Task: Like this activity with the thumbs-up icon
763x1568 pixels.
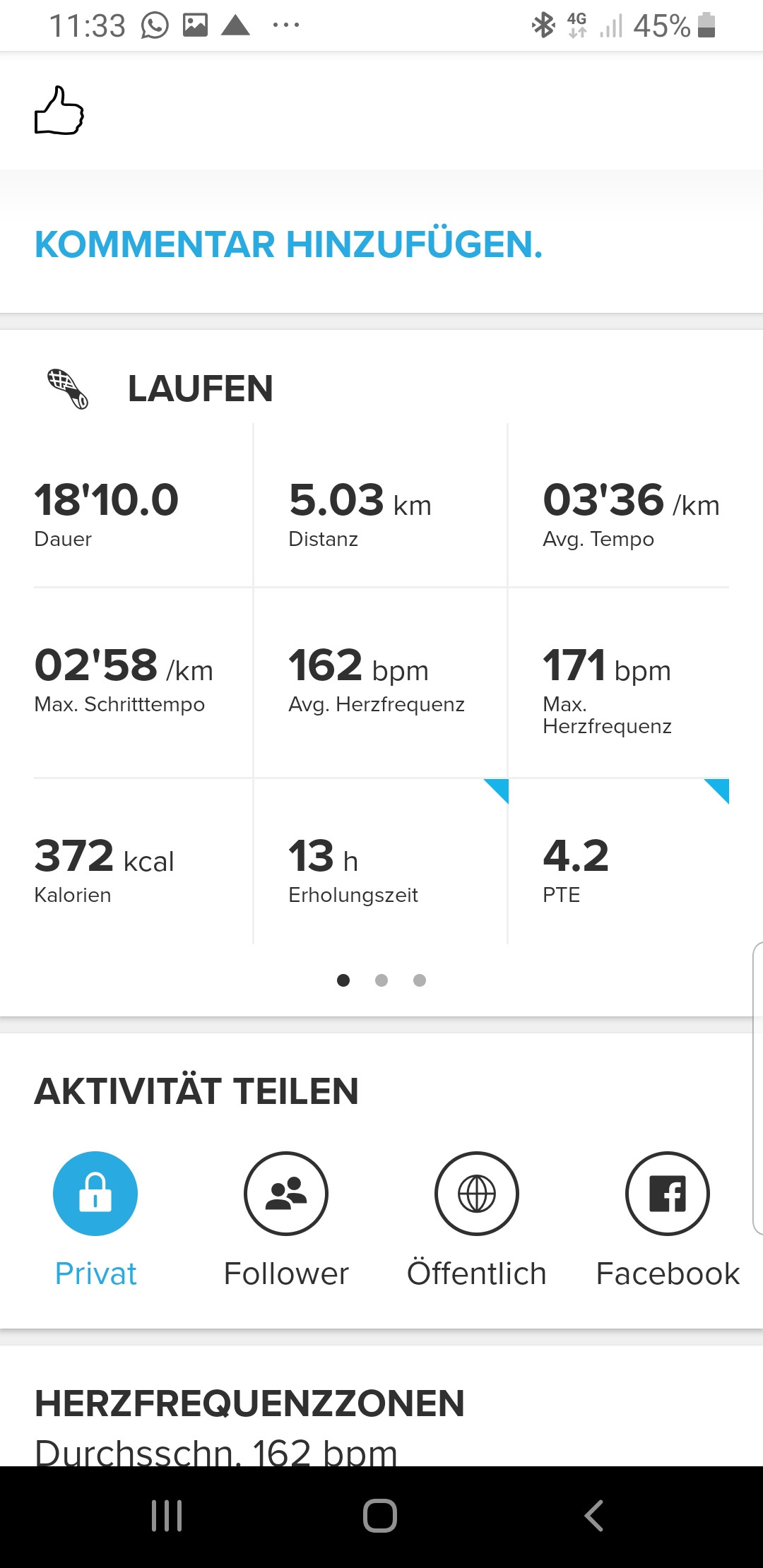Action: 59,111
